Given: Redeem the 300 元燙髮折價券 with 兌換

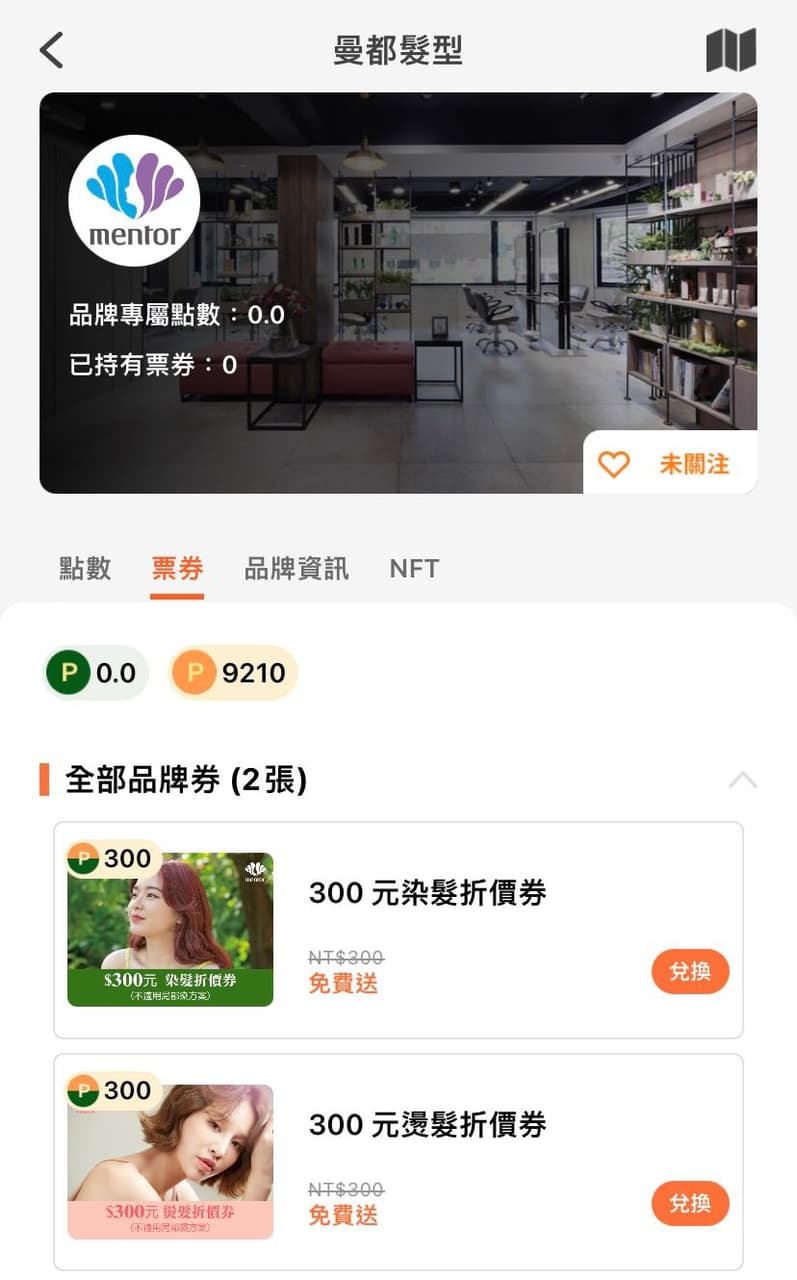Looking at the screenshot, I should pyautogui.click(x=690, y=1203).
